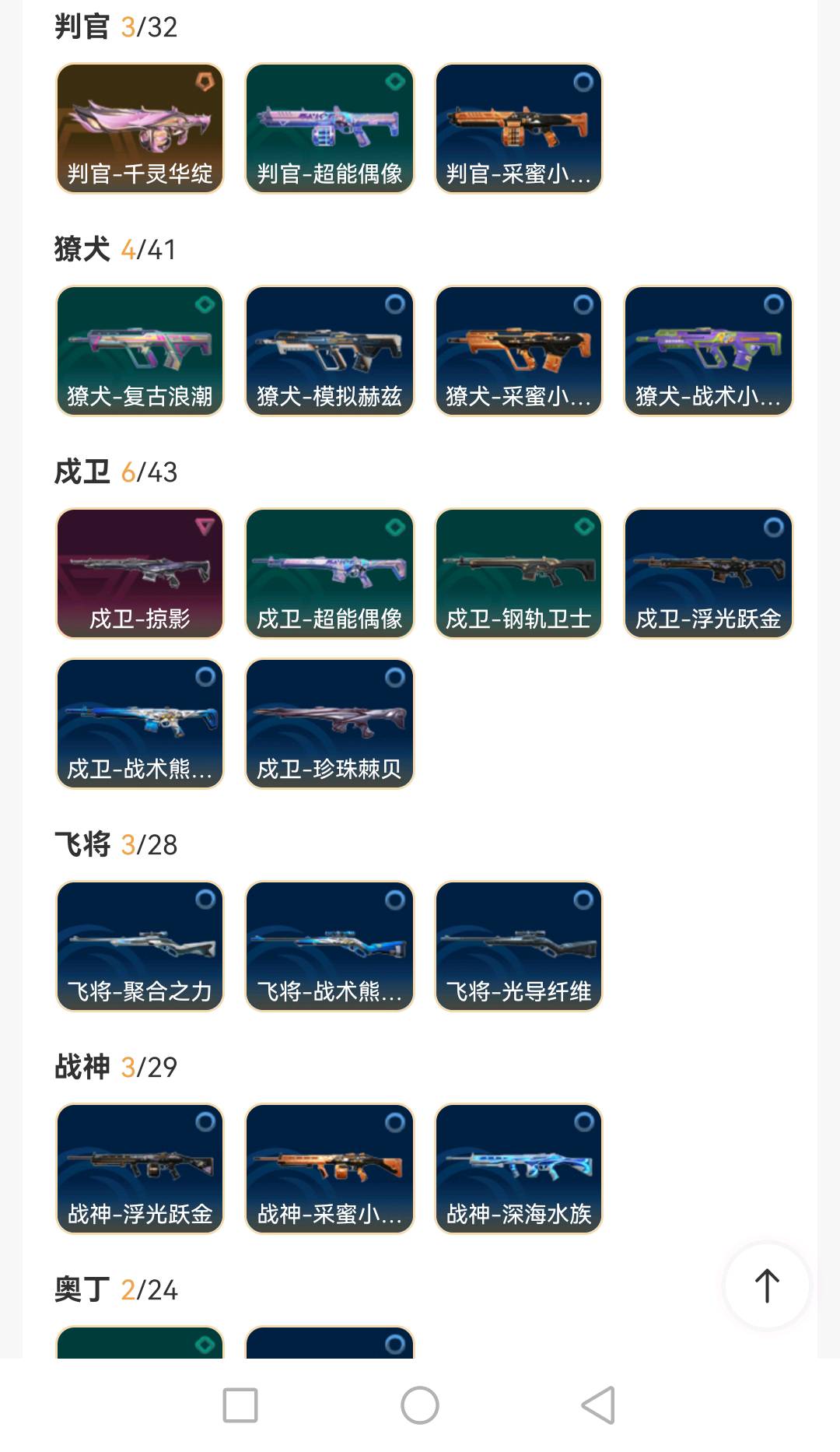The height and width of the screenshot is (1452, 840).
Task: View the 戍卫-超能偶像 skin tile
Action: (330, 573)
